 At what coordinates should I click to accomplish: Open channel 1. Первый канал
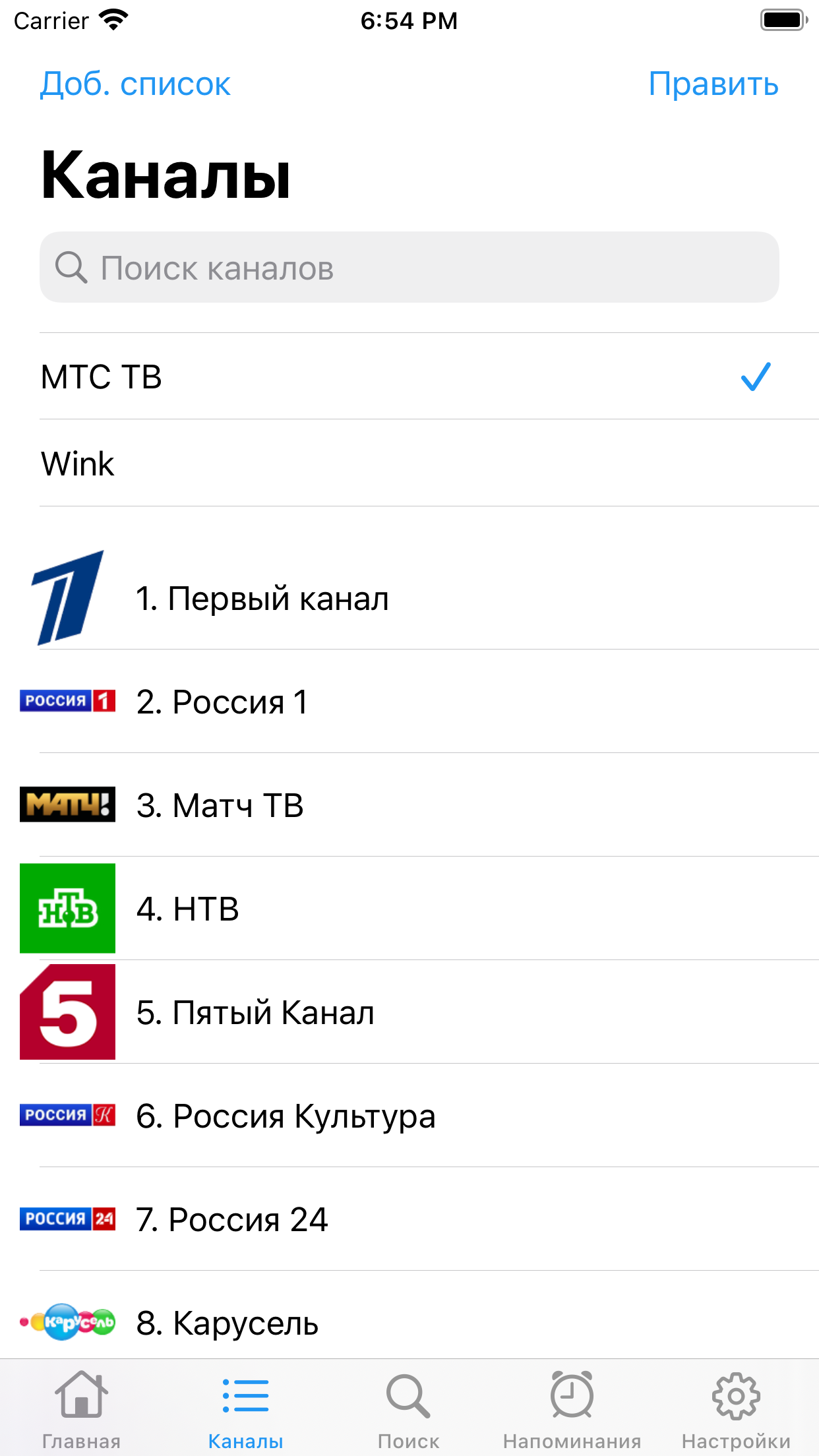click(x=409, y=599)
